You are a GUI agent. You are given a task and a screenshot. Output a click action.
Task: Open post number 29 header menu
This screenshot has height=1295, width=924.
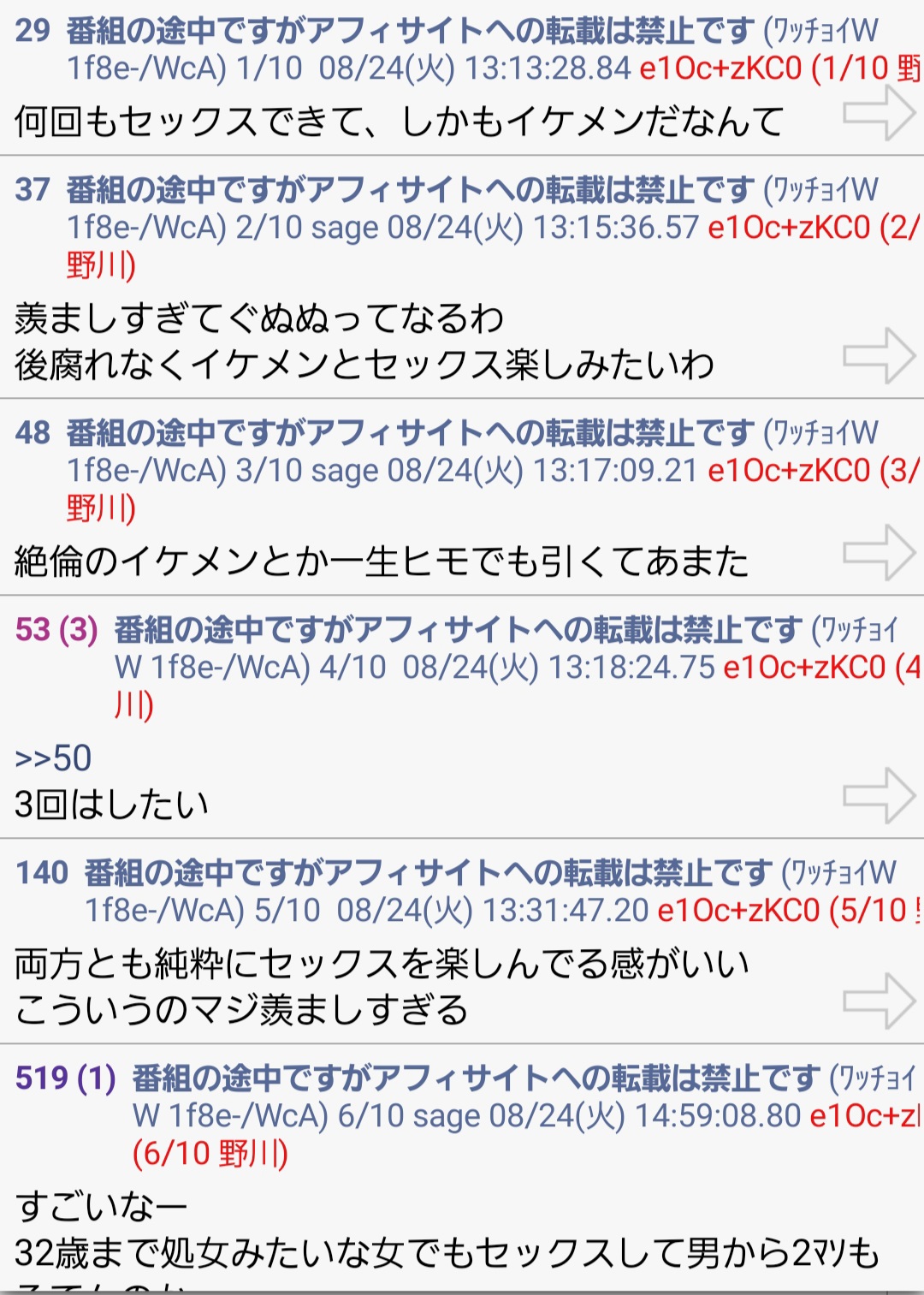click(33, 31)
